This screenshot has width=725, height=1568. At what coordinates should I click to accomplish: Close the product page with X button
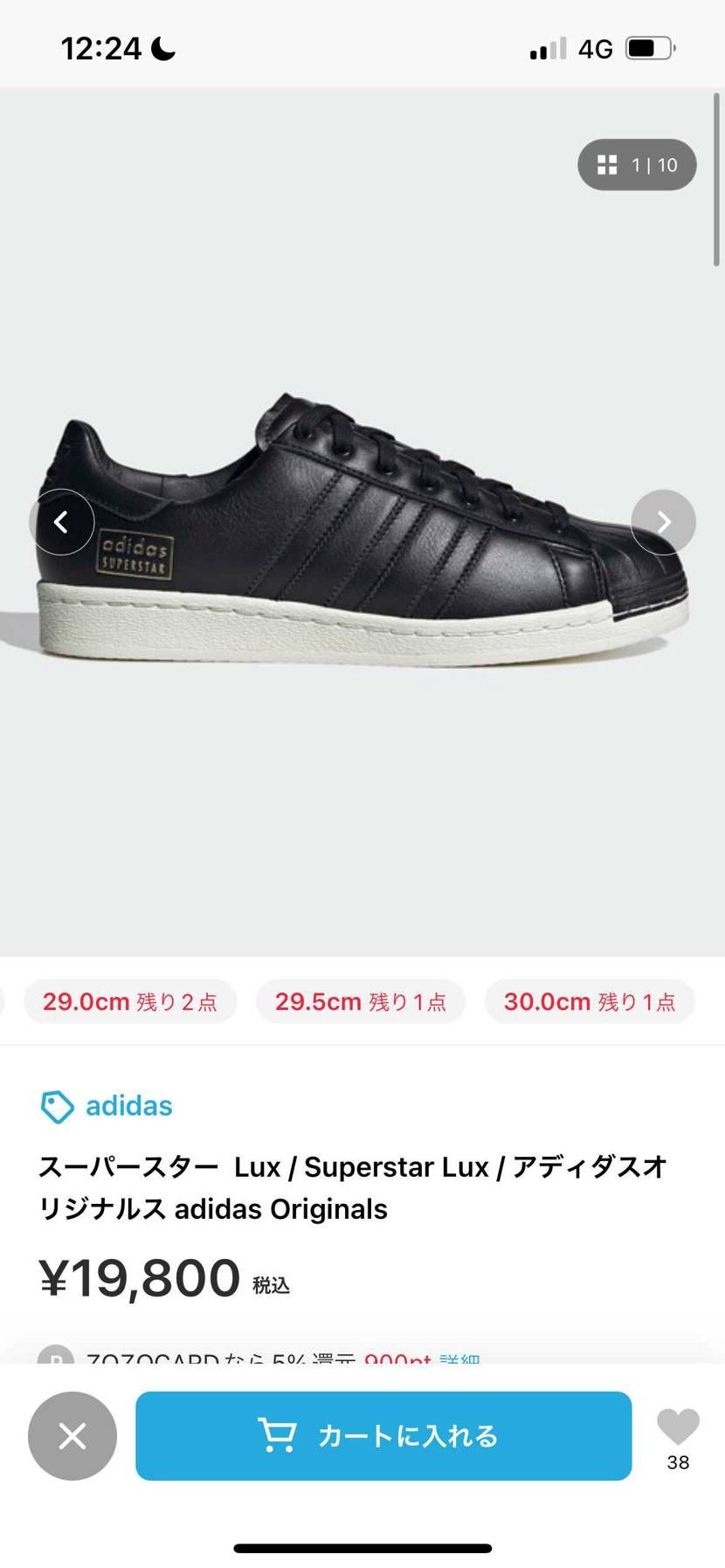[x=72, y=1435]
